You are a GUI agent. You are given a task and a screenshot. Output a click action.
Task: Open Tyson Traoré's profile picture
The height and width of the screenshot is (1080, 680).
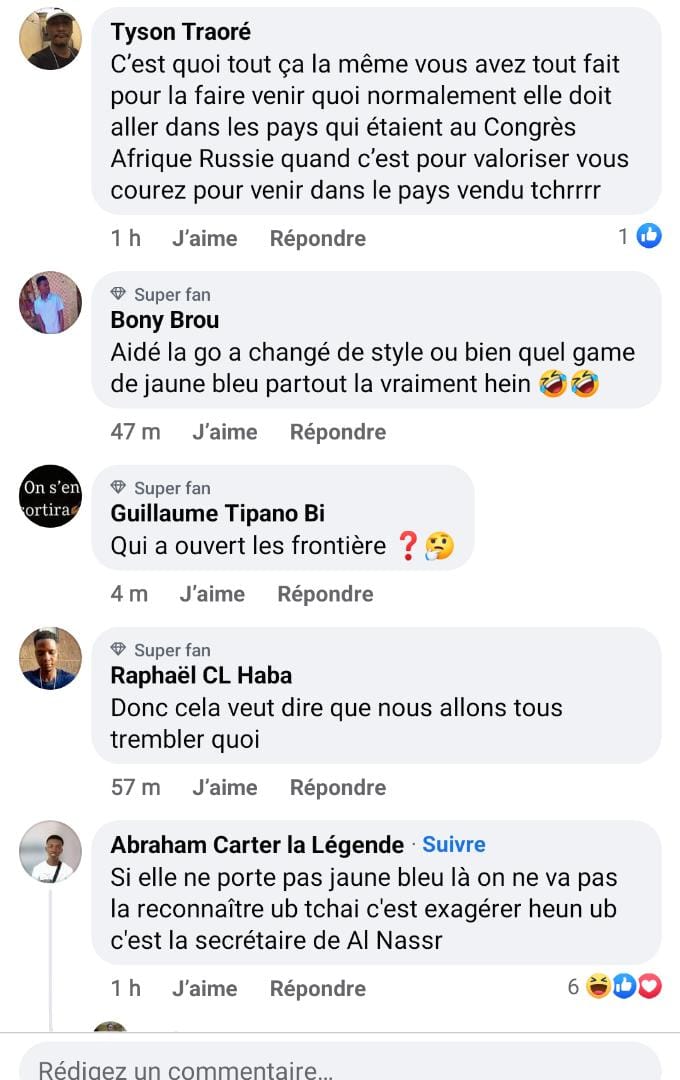pyautogui.click(x=50, y=38)
